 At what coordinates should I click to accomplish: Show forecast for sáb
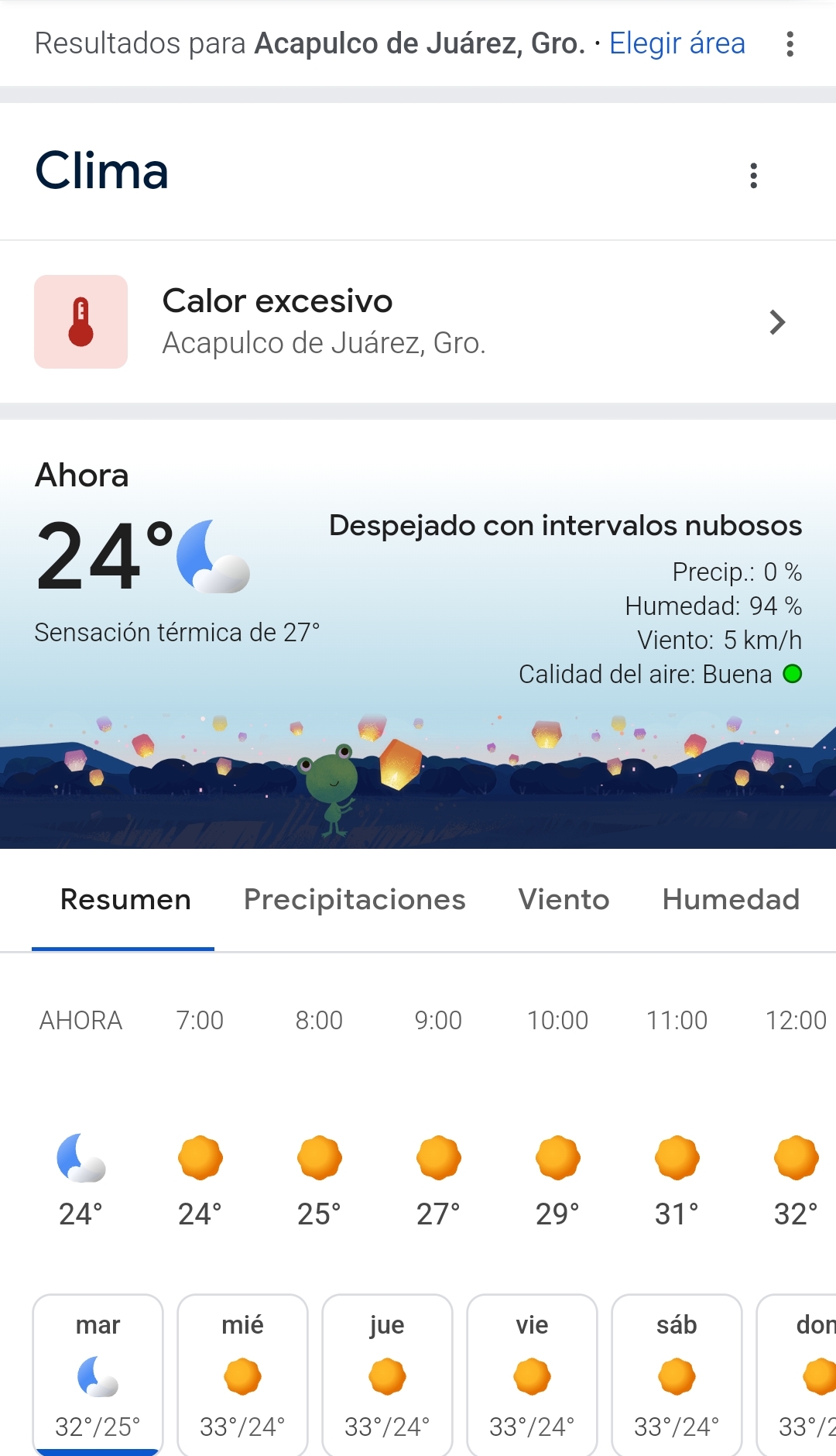tap(677, 1375)
